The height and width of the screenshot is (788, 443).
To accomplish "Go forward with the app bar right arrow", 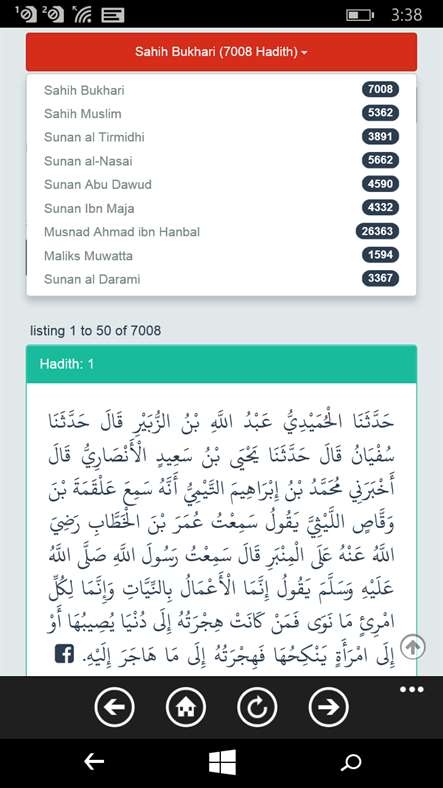I will click(x=328, y=708).
